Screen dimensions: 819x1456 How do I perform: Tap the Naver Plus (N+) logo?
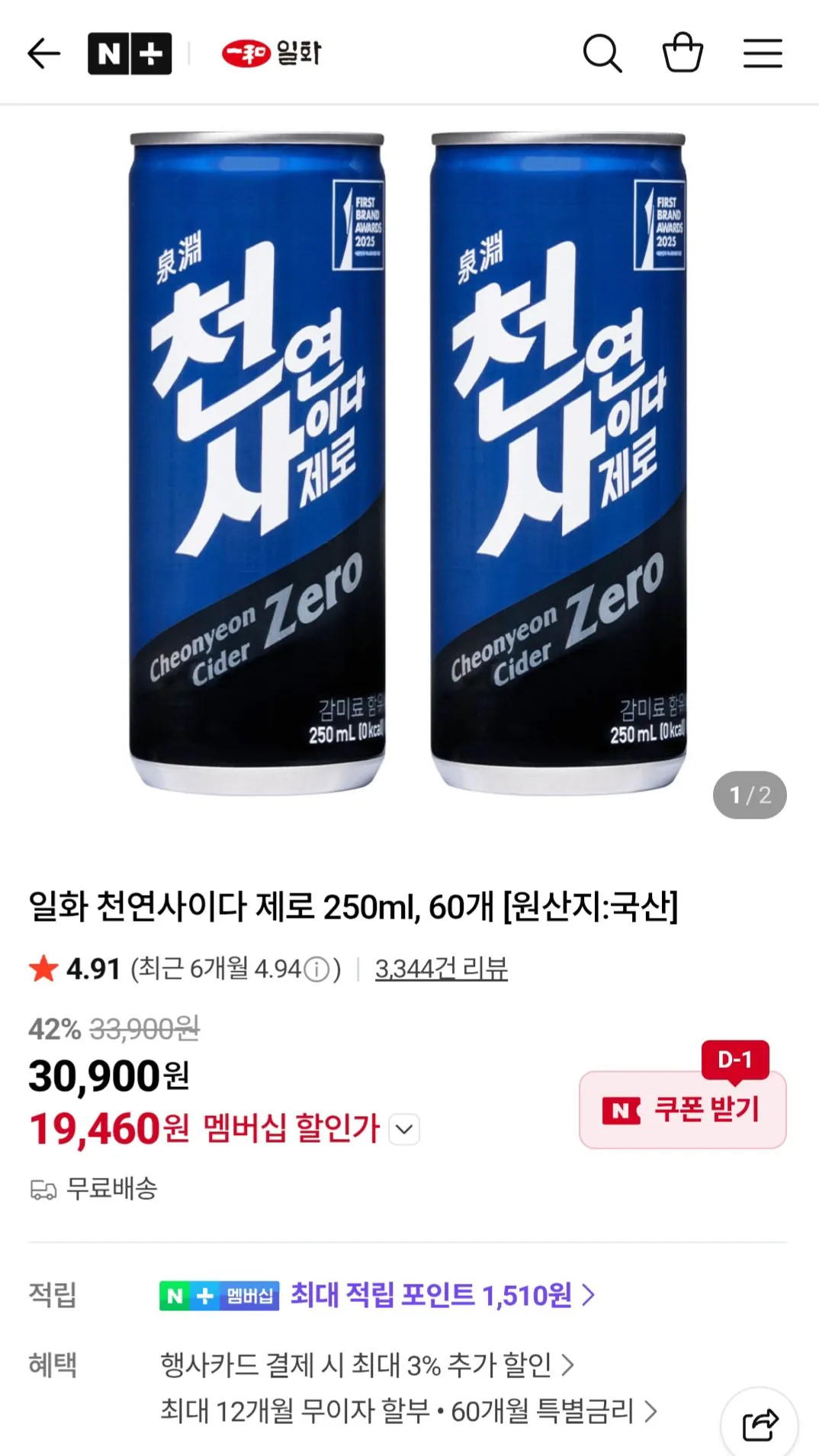[x=130, y=52]
